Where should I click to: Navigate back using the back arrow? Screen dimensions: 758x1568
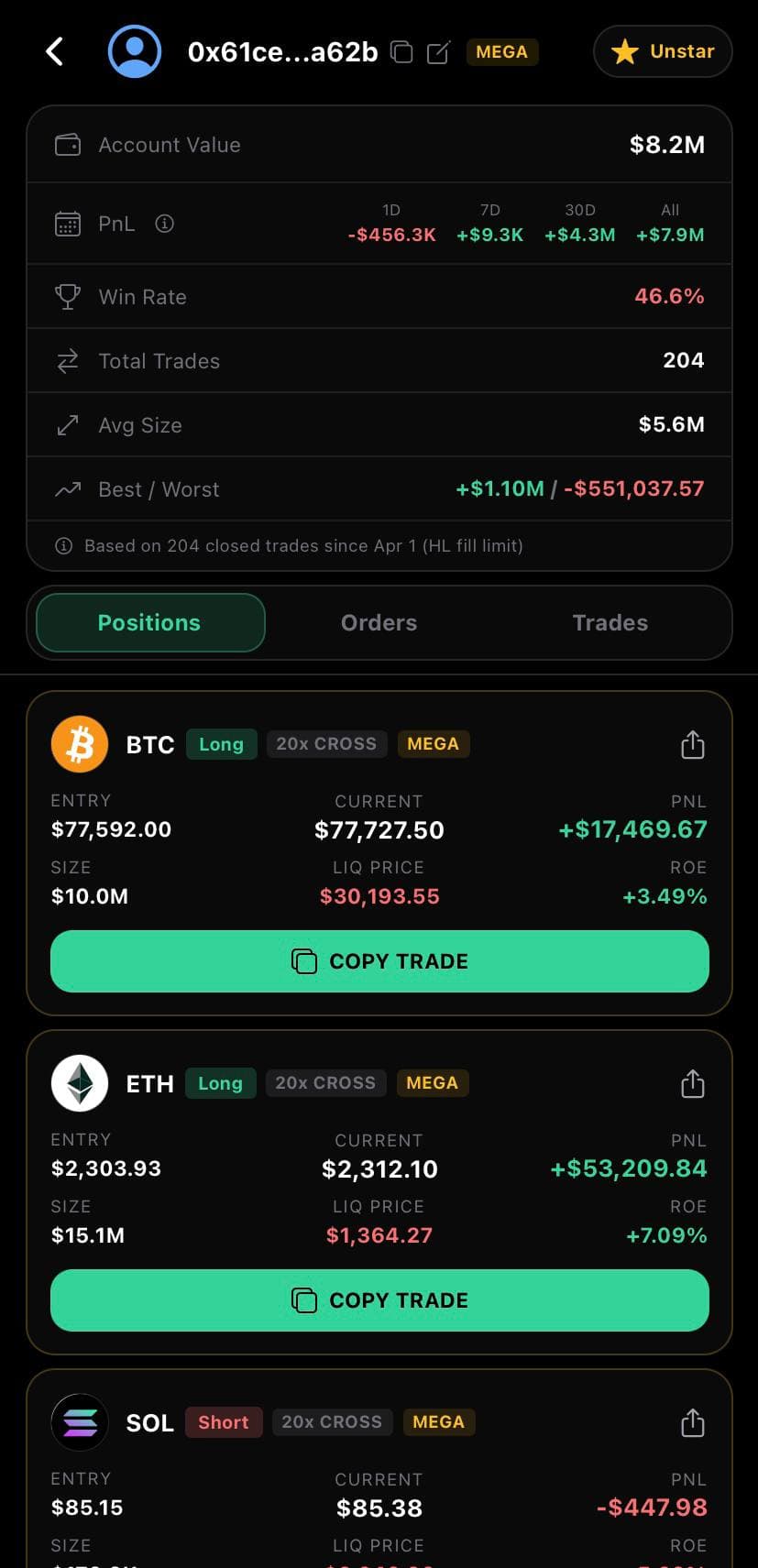53,51
